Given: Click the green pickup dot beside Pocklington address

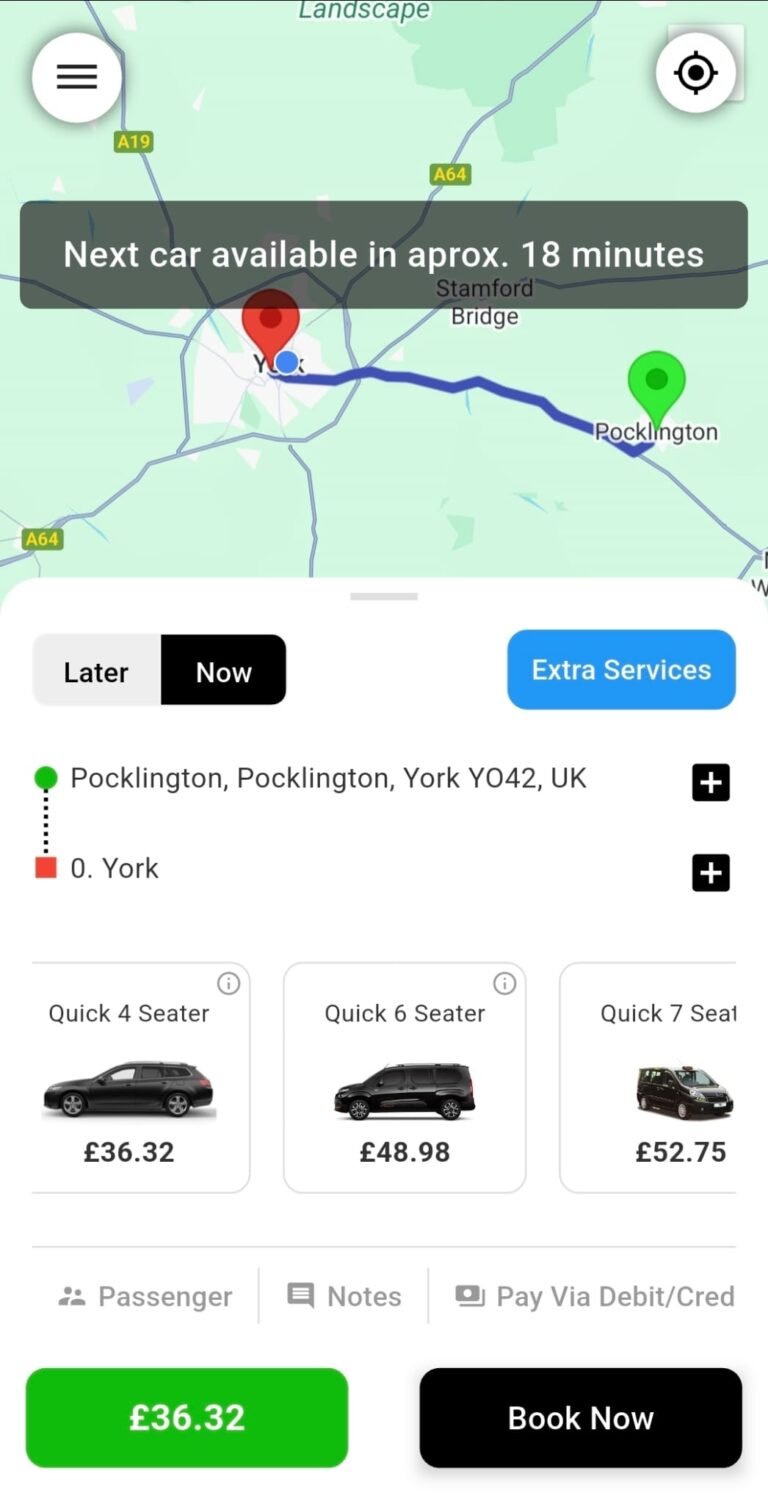Looking at the screenshot, I should coord(47,777).
